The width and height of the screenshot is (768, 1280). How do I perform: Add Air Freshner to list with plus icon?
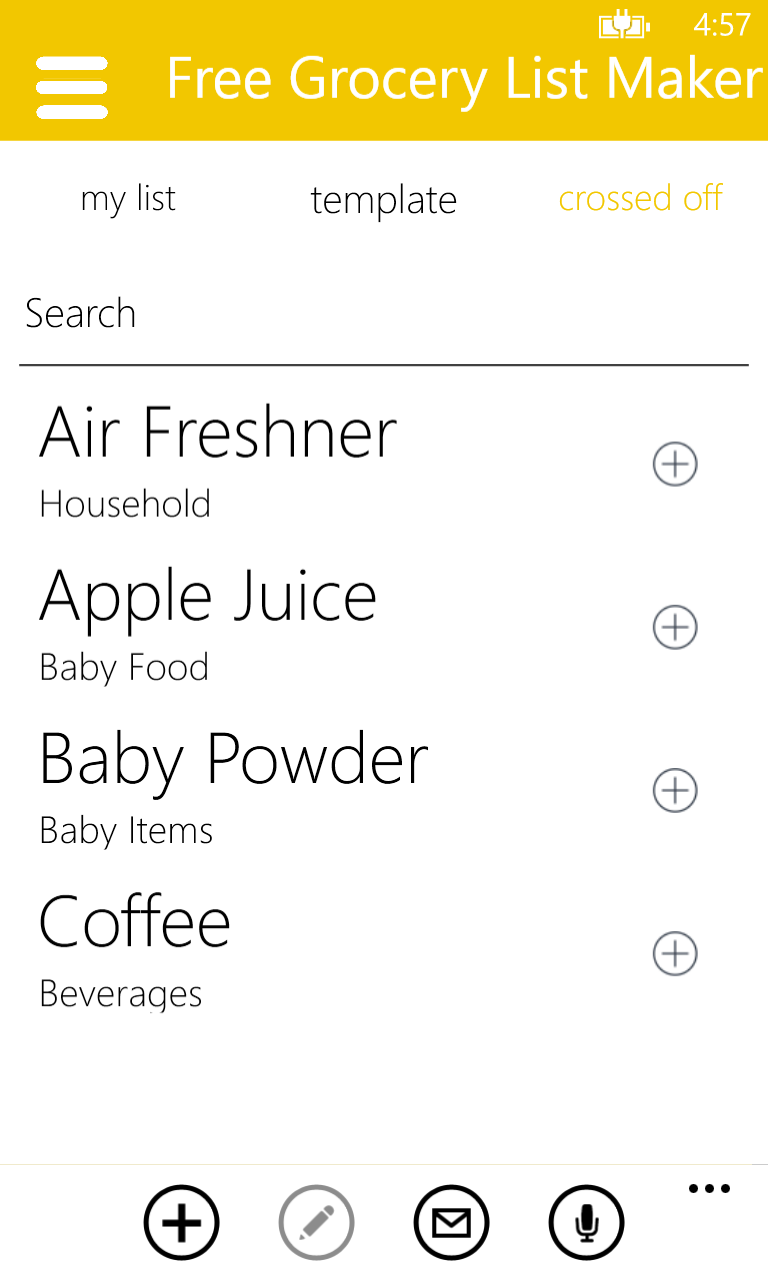point(675,464)
